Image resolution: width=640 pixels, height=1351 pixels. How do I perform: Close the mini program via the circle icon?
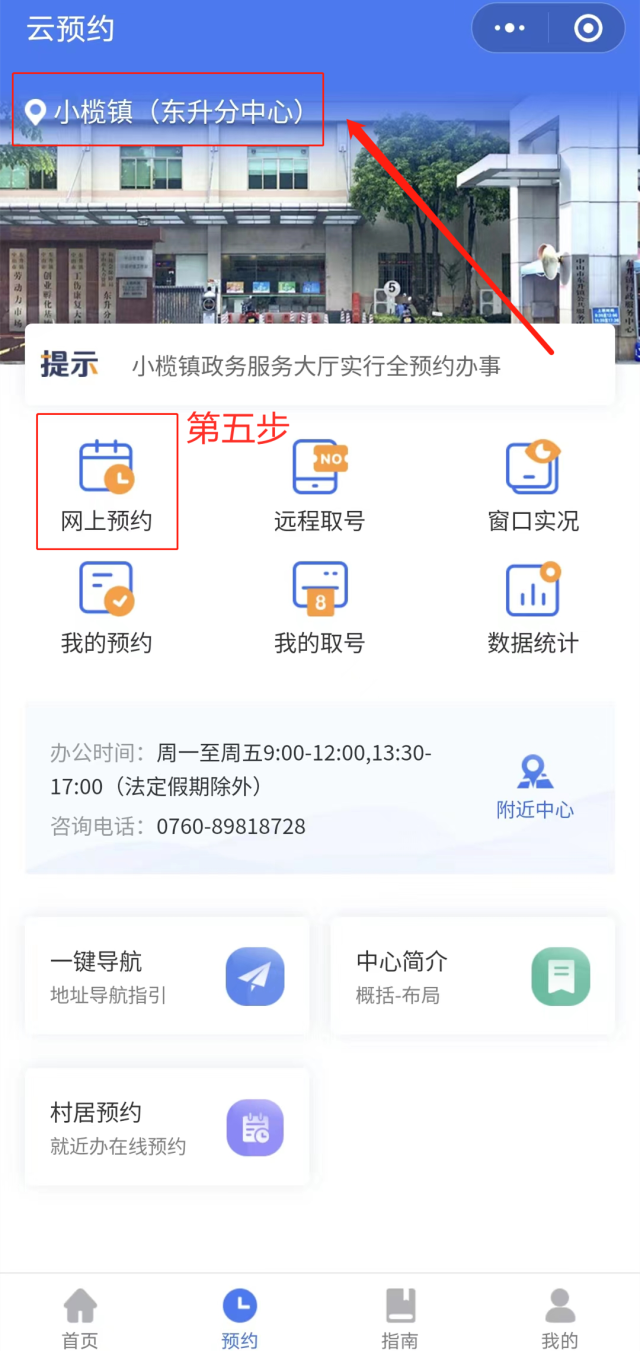point(588,28)
